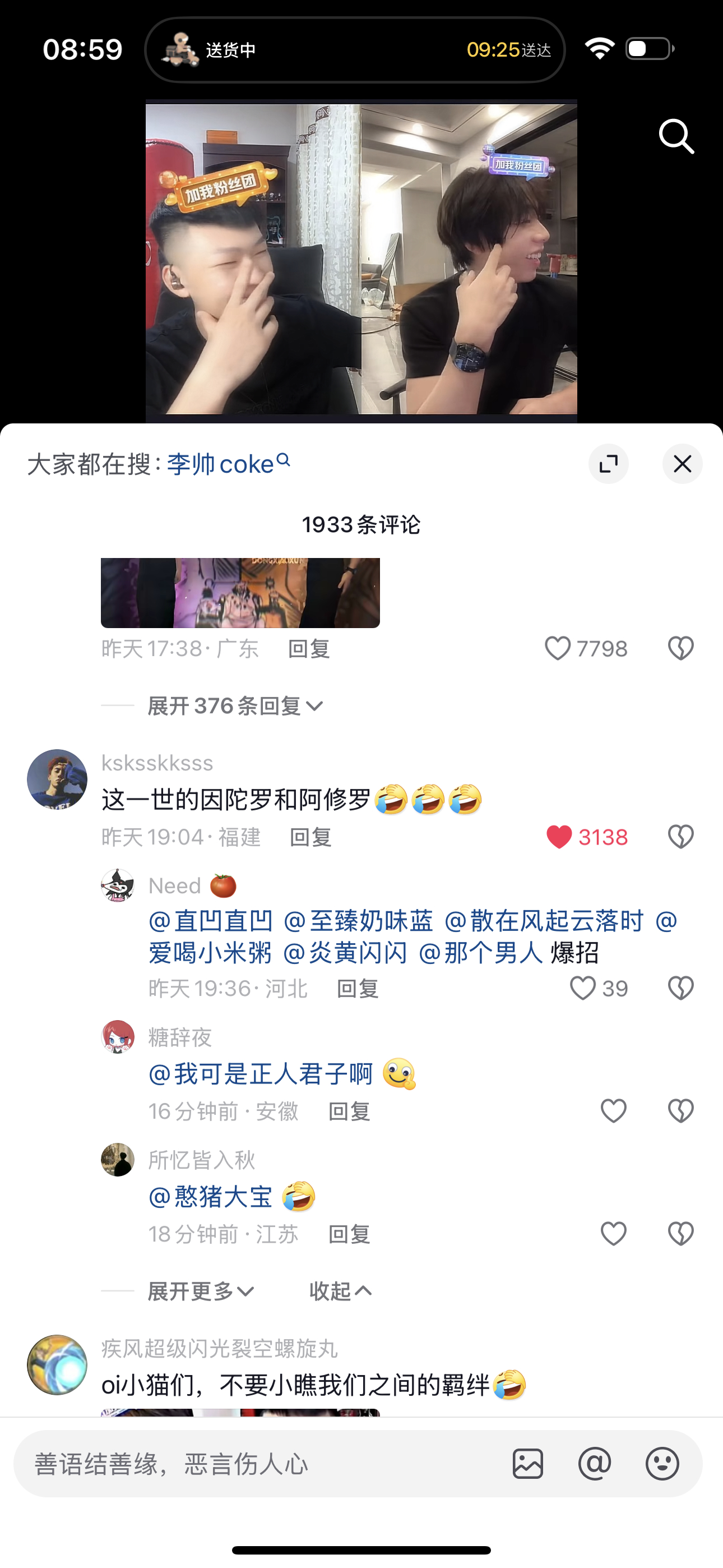Open the mention @憨猪大宝
The image size is (723, 1568).
[211, 1197]
